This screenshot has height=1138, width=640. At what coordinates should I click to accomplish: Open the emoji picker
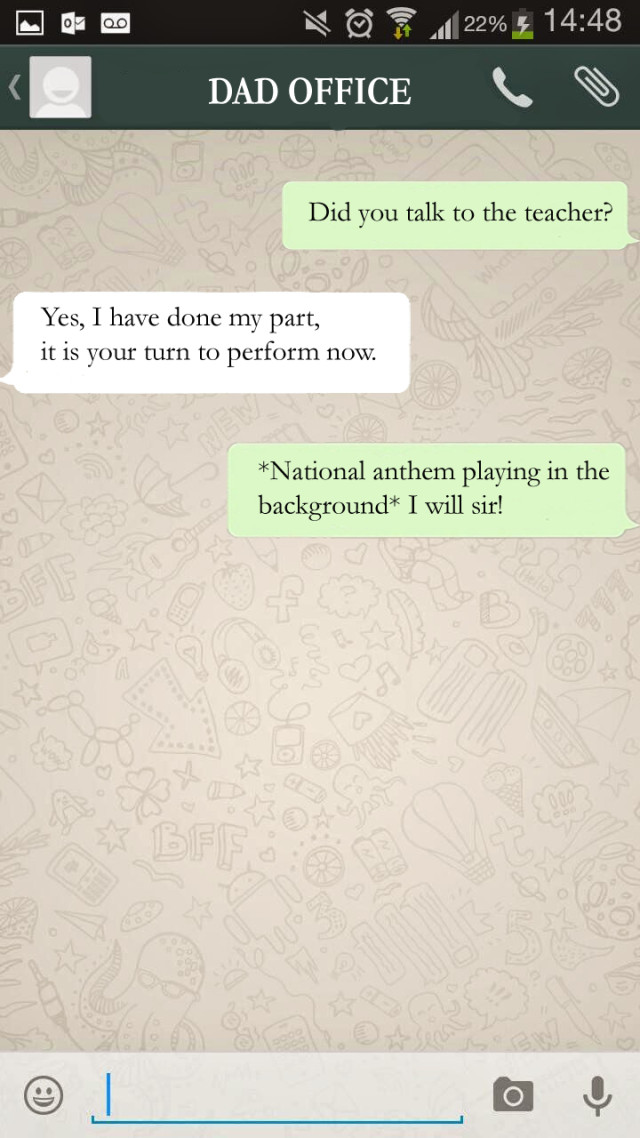[42, 1095]
